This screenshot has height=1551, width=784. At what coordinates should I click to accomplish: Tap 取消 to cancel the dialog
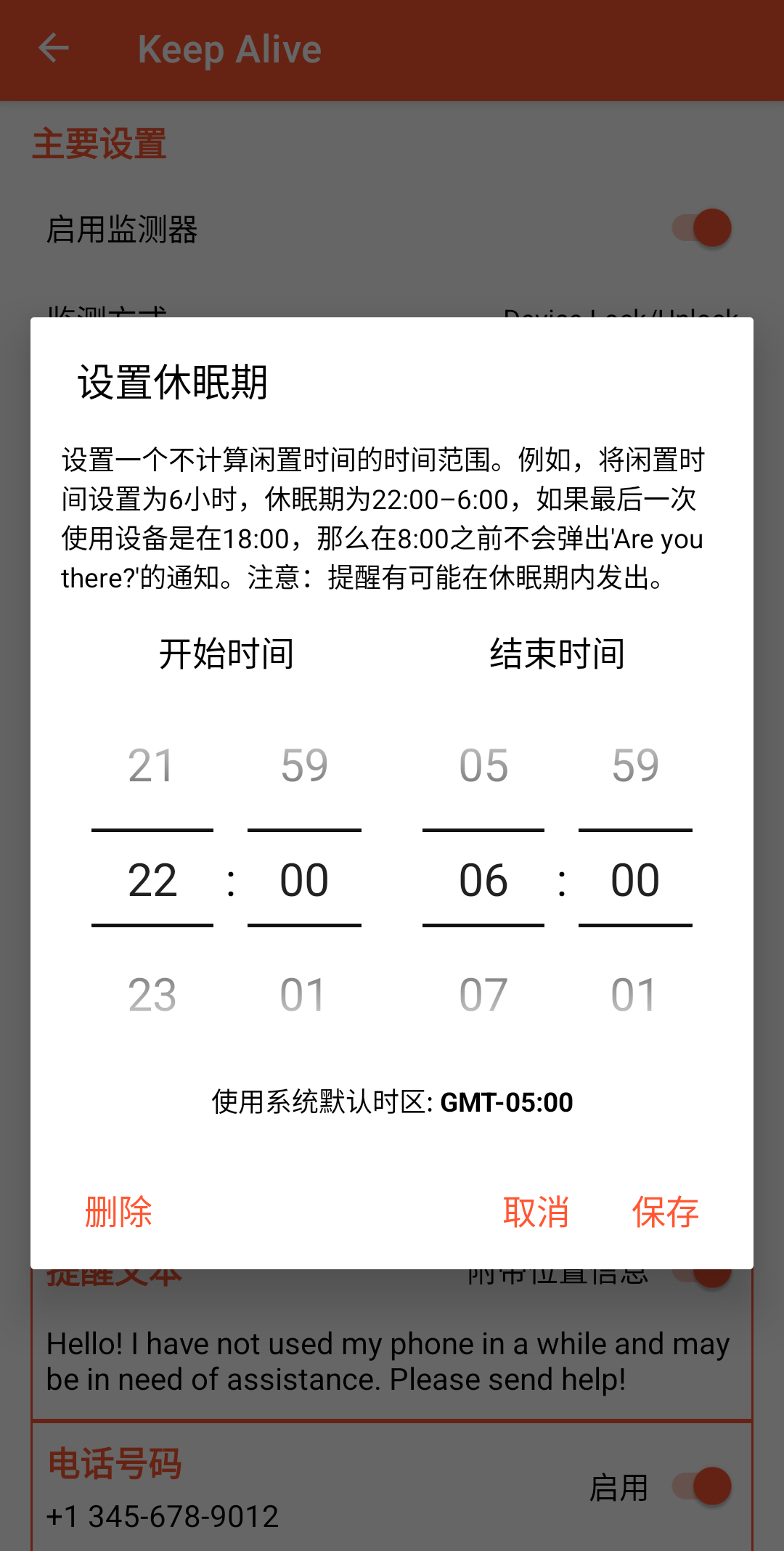tap(536, 1212)
